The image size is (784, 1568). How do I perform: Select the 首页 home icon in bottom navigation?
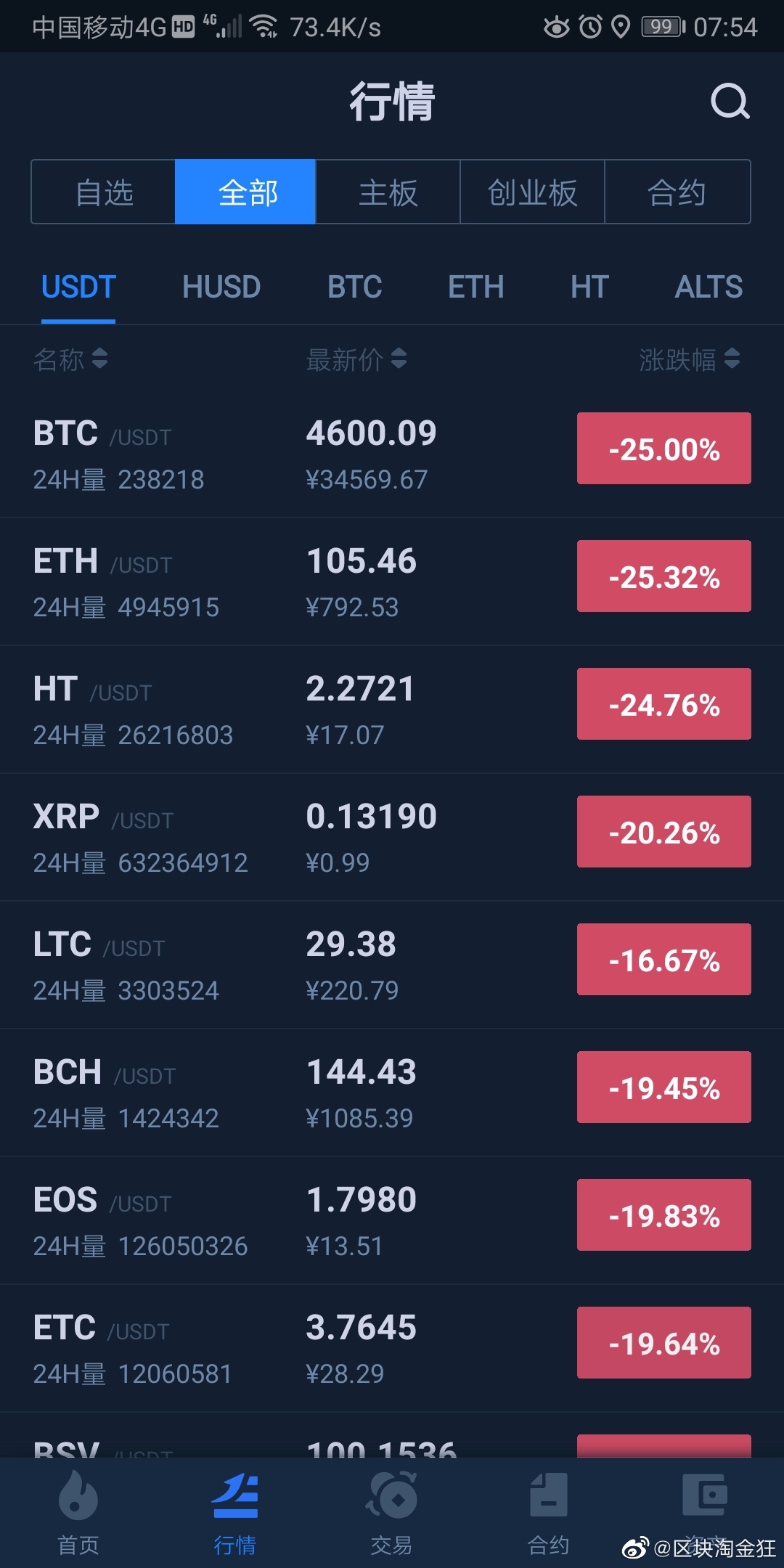pos(78,1495)
